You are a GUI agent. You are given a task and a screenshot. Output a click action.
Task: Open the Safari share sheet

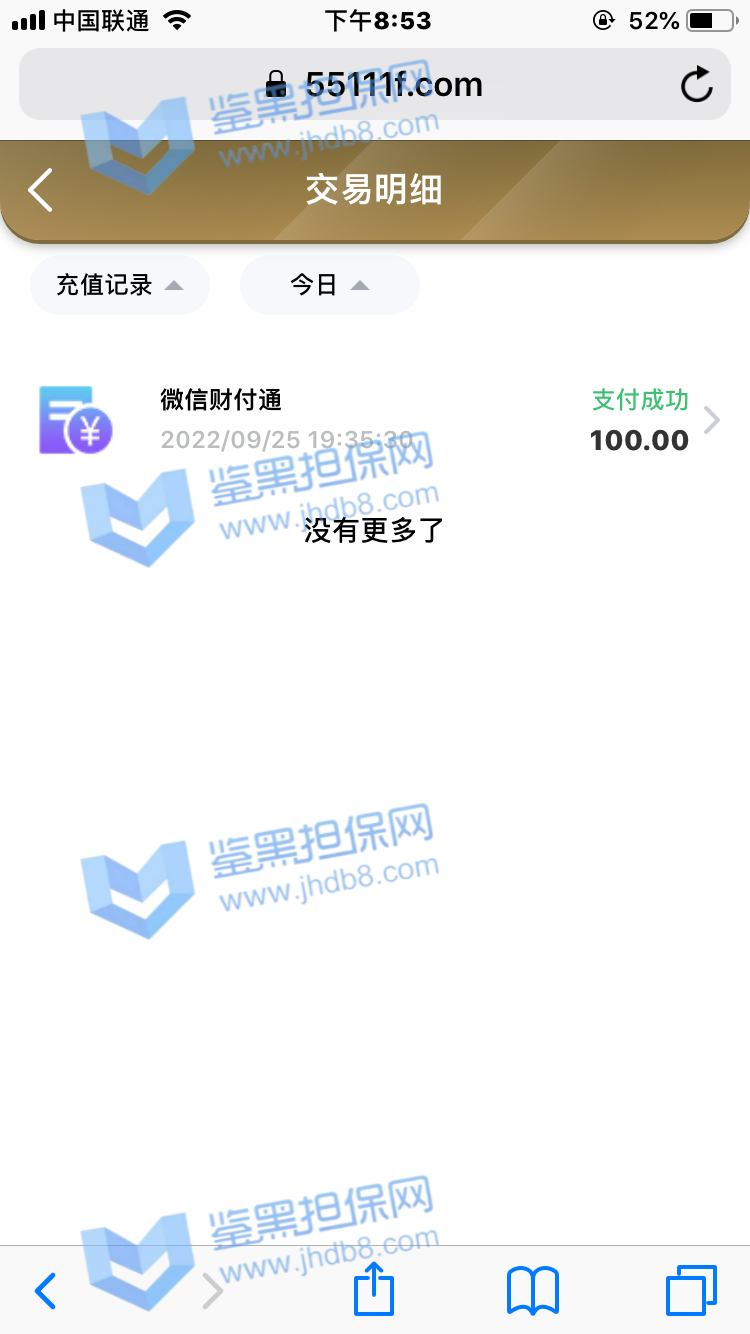click(375, 1289)
